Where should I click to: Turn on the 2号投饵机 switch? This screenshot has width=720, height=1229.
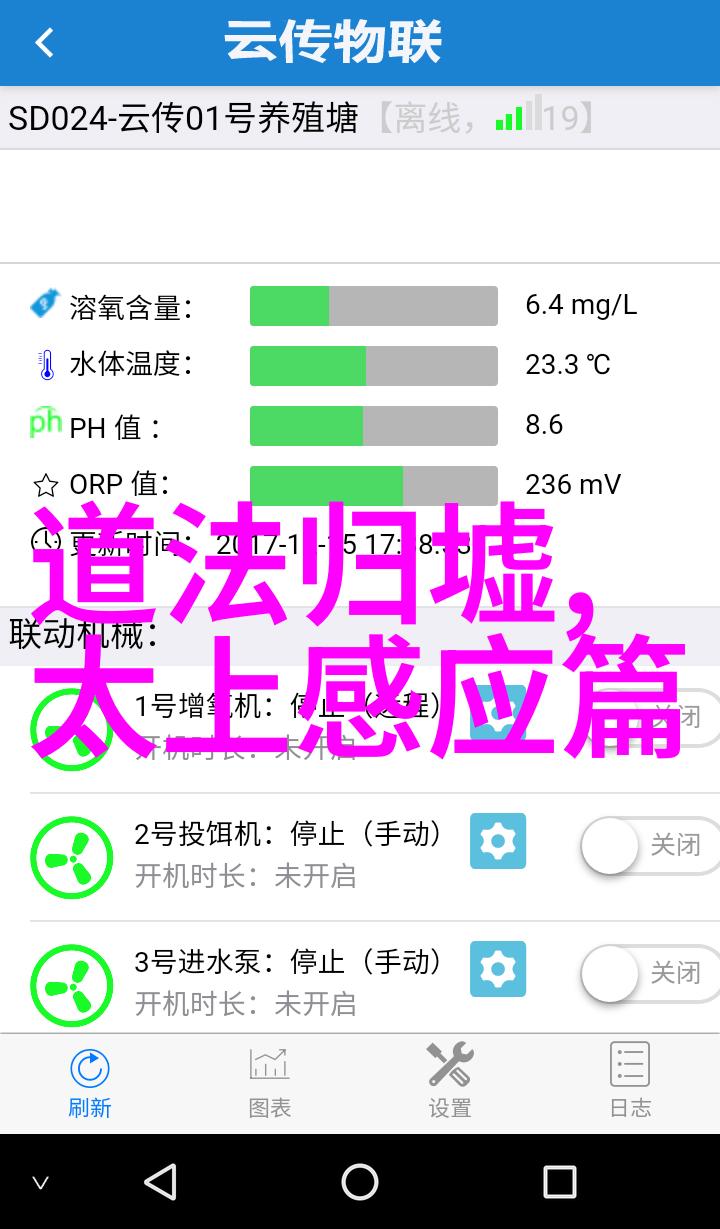coord(650,846)
